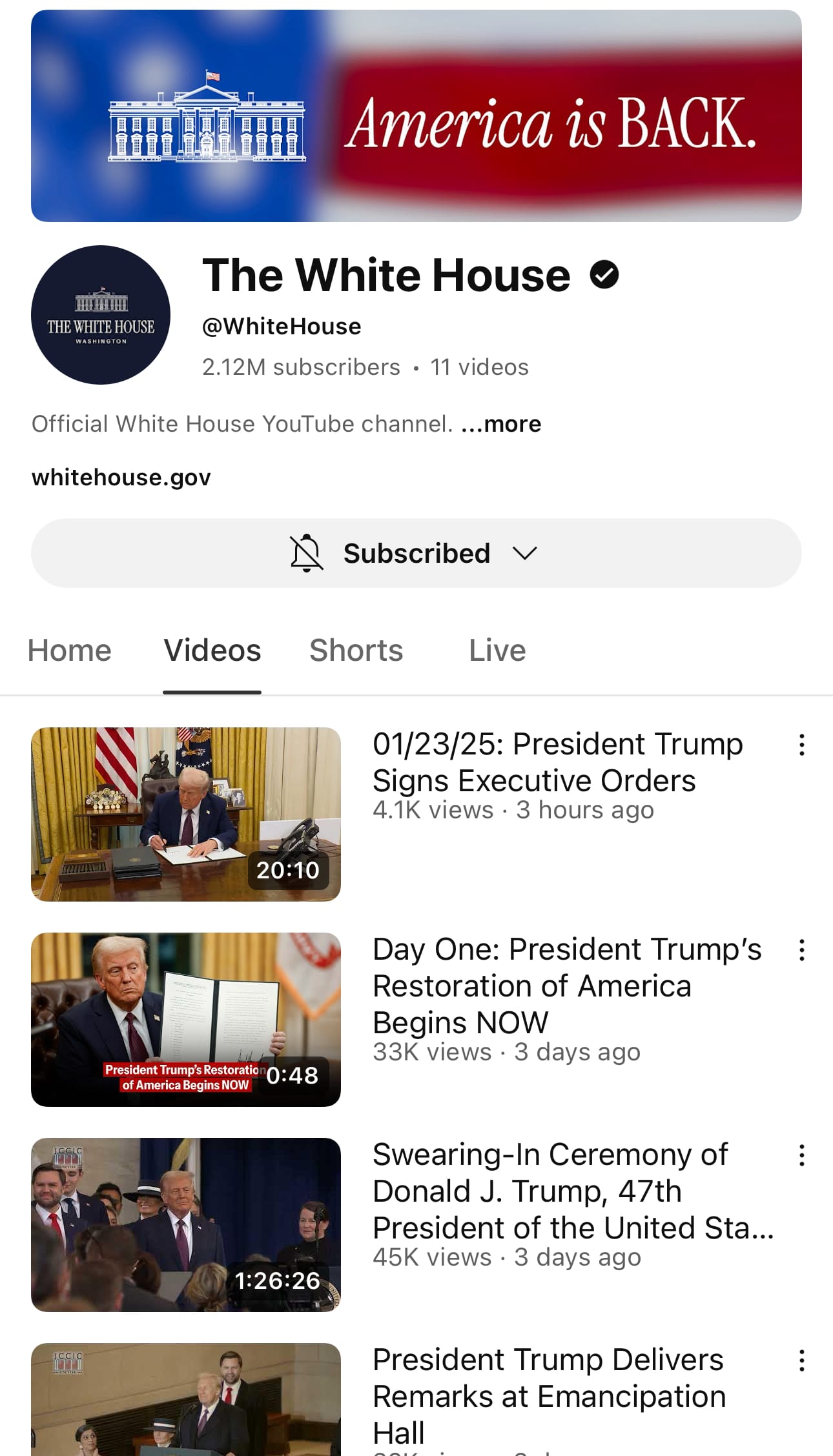The height and width of the screenshot is (1456, 833).
Task: Expand the channel description with ...more
Action: (x=501, y=424)
